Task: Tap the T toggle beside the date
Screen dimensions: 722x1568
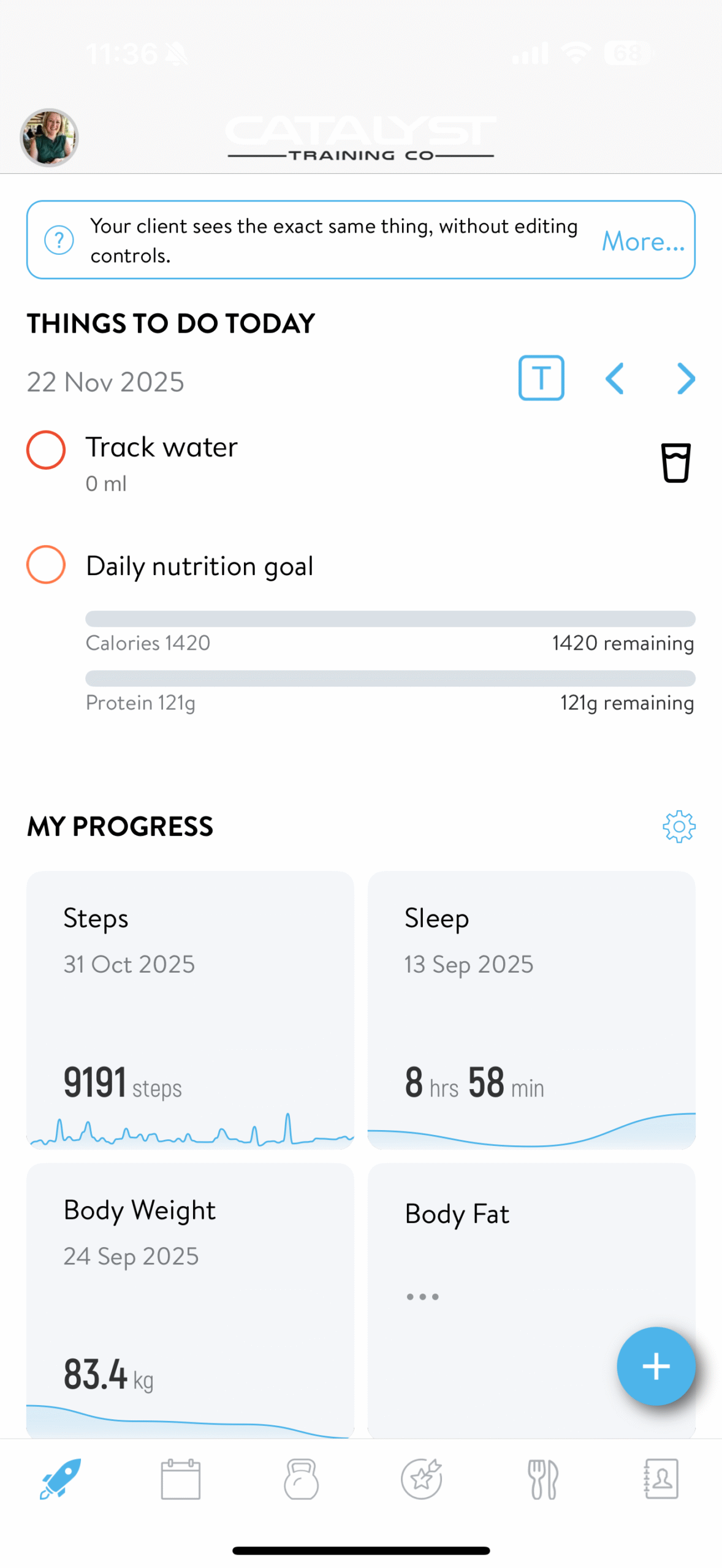Action: tap(541, 378)
